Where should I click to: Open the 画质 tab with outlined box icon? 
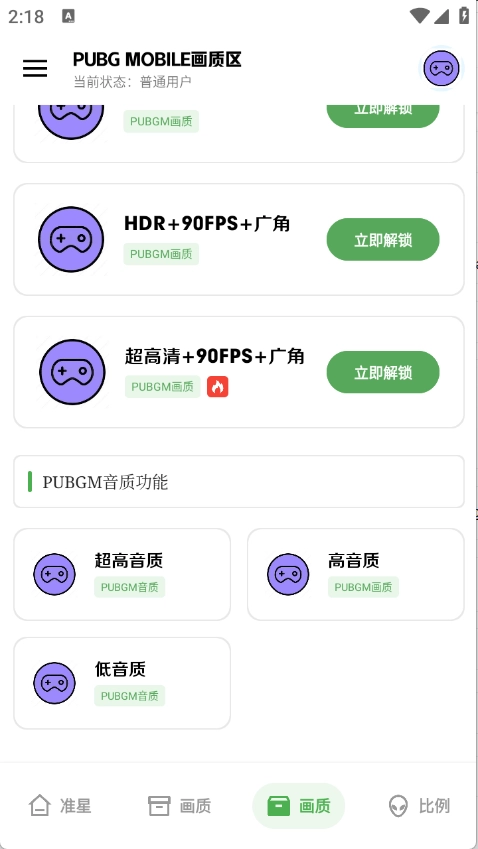179,806
